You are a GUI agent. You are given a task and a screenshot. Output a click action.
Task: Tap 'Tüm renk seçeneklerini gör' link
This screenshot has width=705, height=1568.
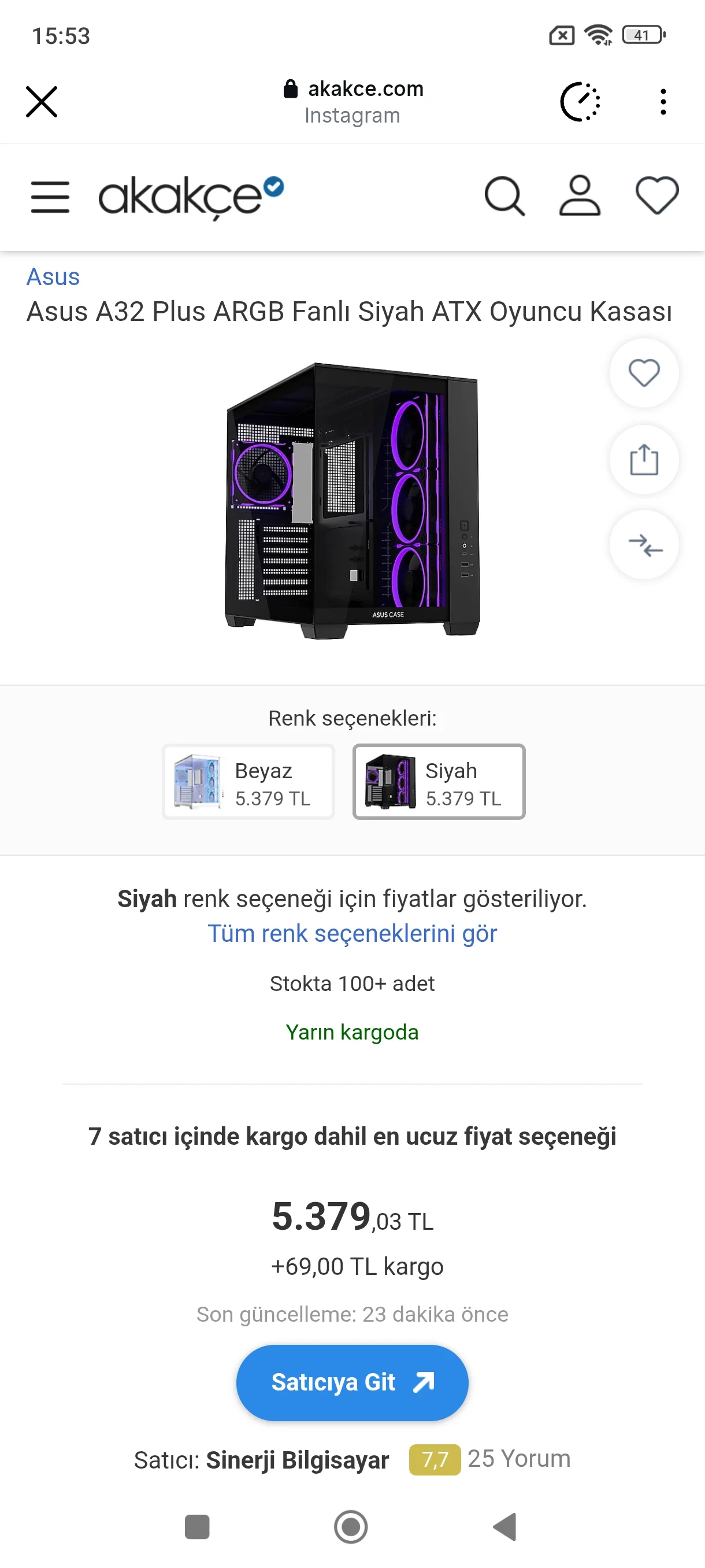click(352, 933)
